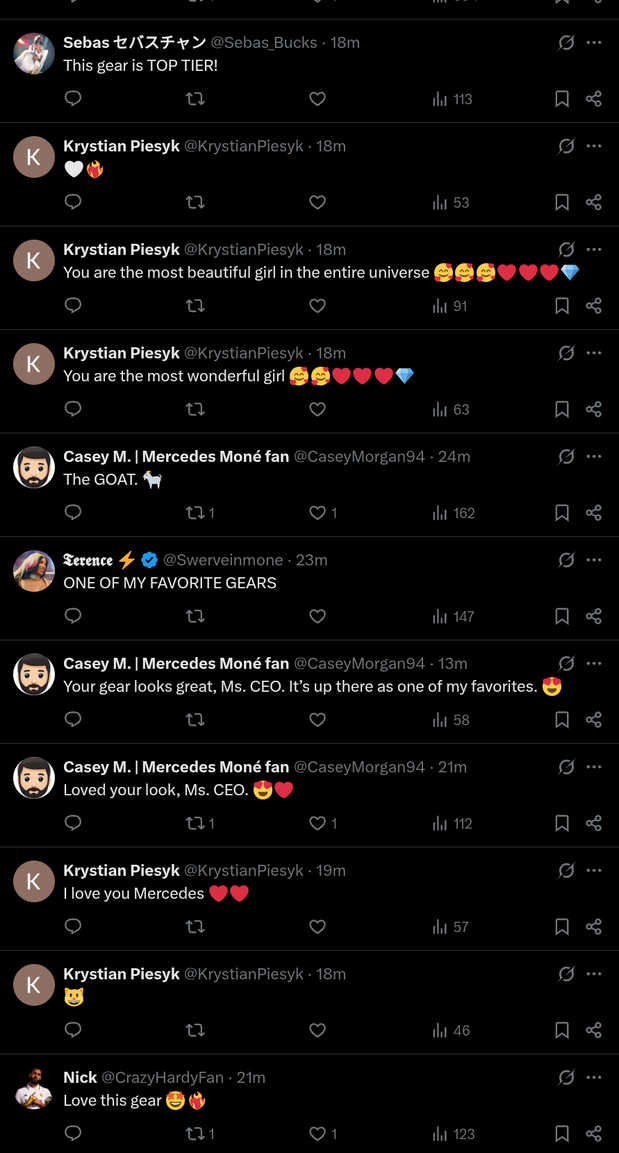The height and width of the screenshot is (1153, 619).
Task: Open overflow menu on Sebas's tweet
Action: pyautogui.click(x=594, y=43)
